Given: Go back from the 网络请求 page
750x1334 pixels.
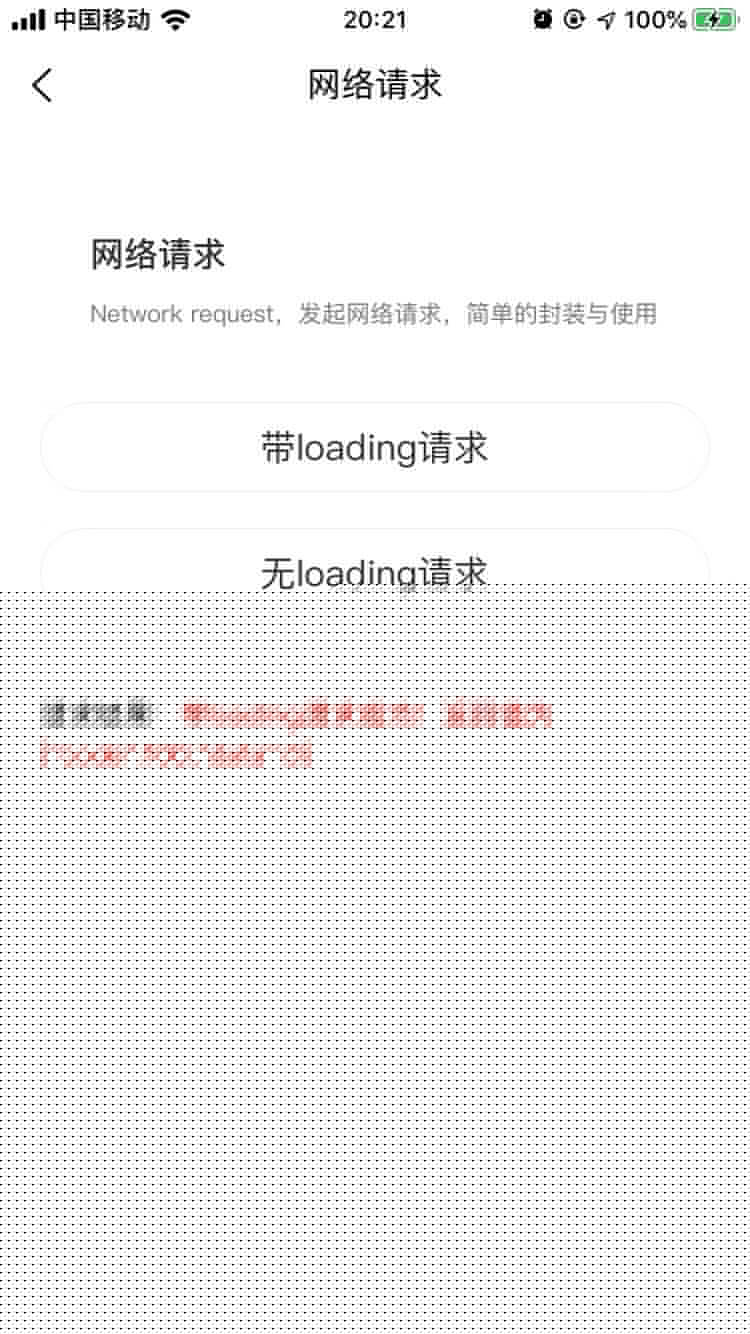Looking at the screenshot, I should coord(41,86).
